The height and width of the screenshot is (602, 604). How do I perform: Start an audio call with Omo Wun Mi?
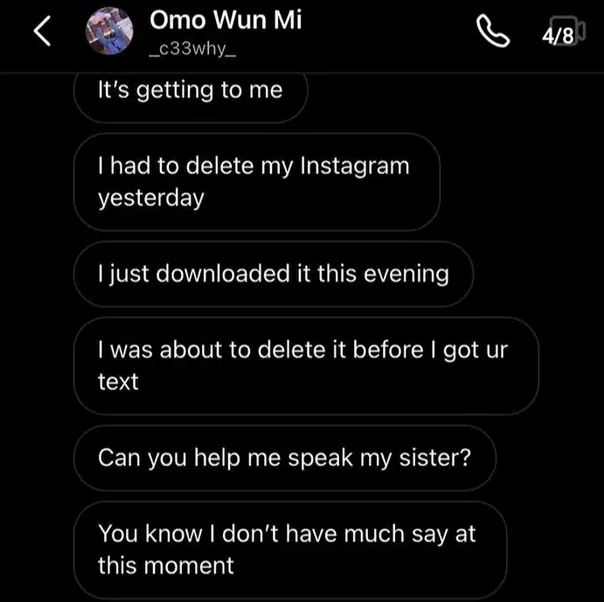click(494, 34)
